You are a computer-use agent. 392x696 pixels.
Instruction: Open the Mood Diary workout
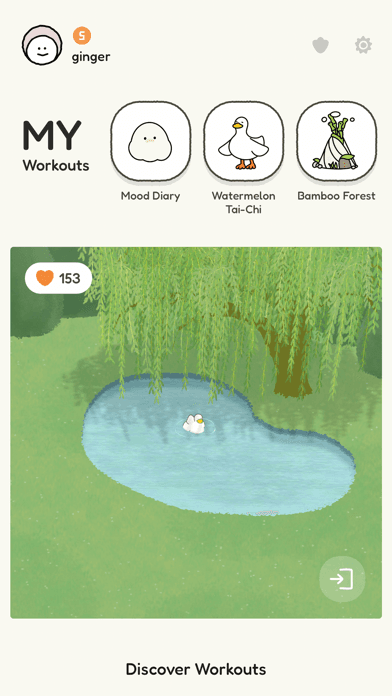(150, 141)
